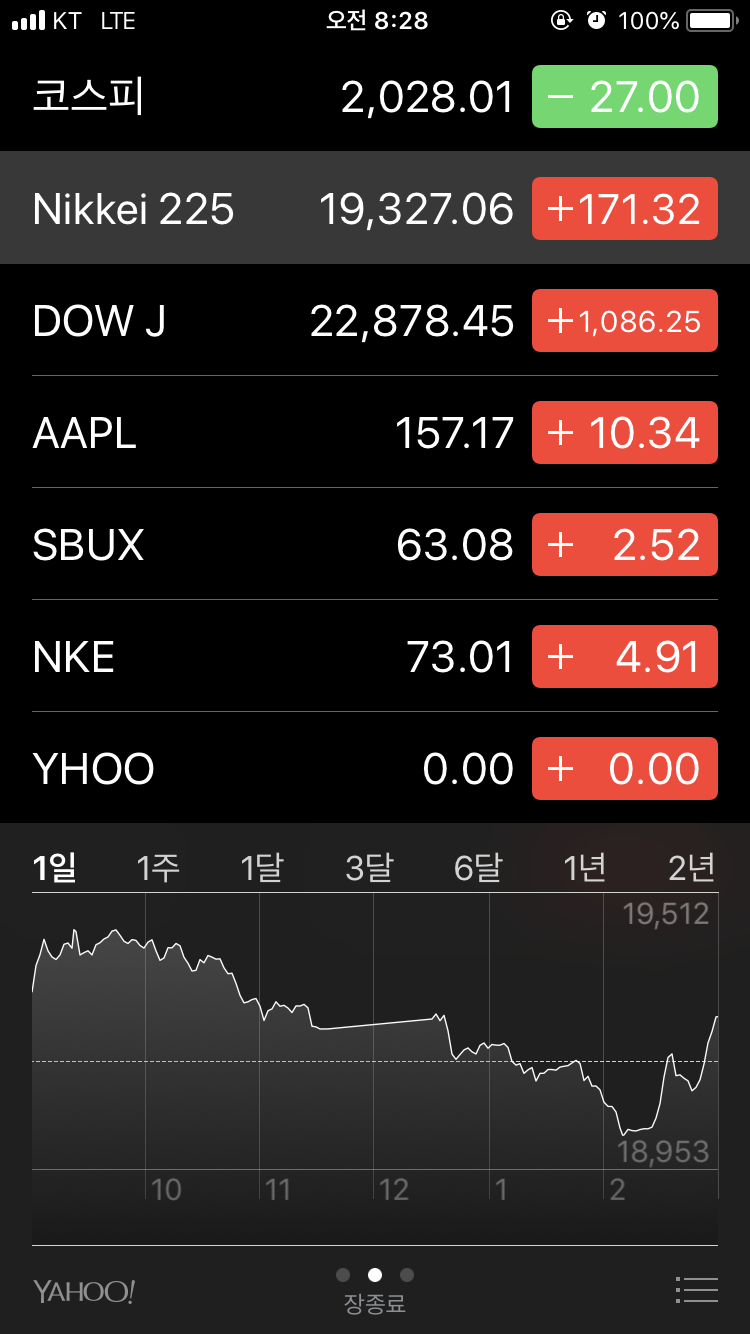The width and height of the screenshot is (750, 1334).
Task: Select the 코스피 row
Action: (x=375, y=96)
